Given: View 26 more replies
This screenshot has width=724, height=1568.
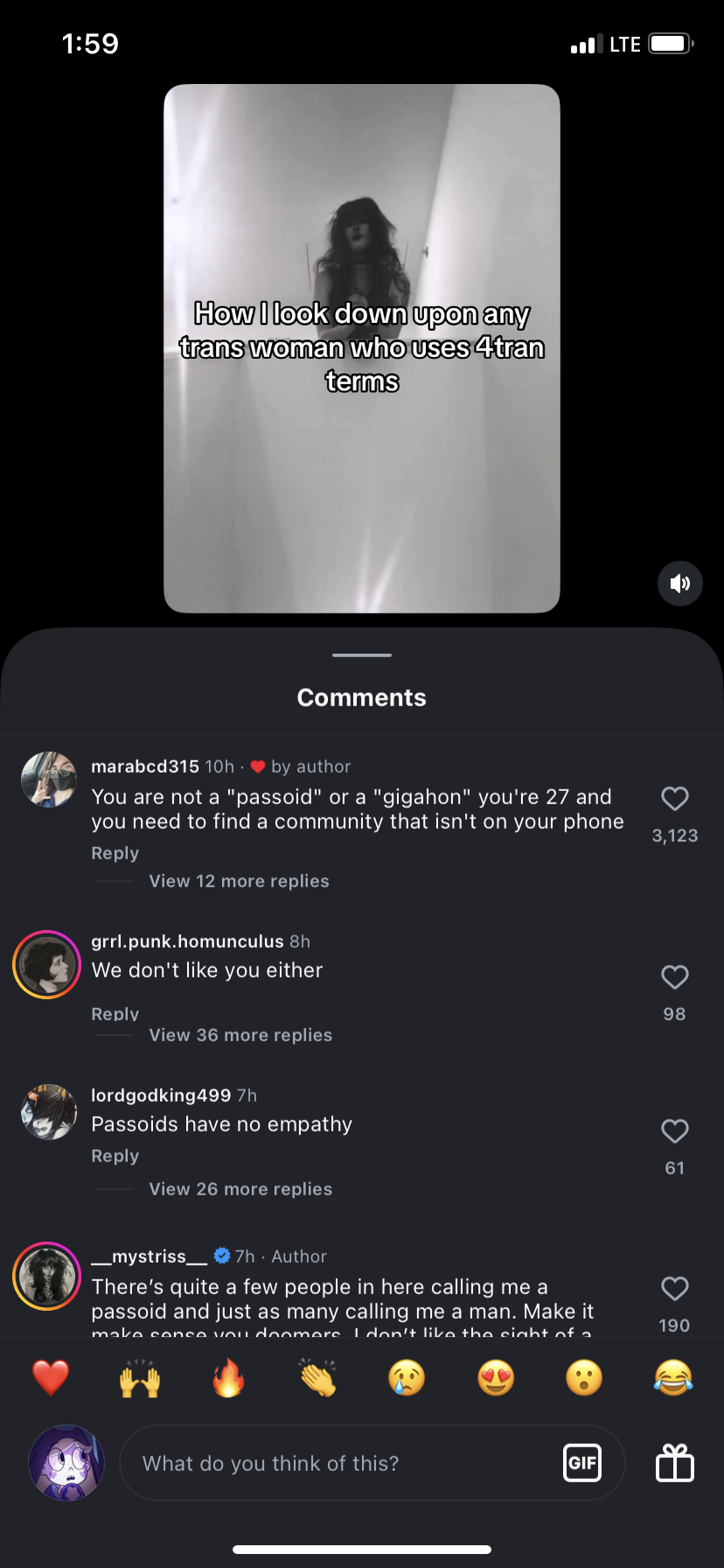Looking at the screenshot, I should coord(240,1189).
